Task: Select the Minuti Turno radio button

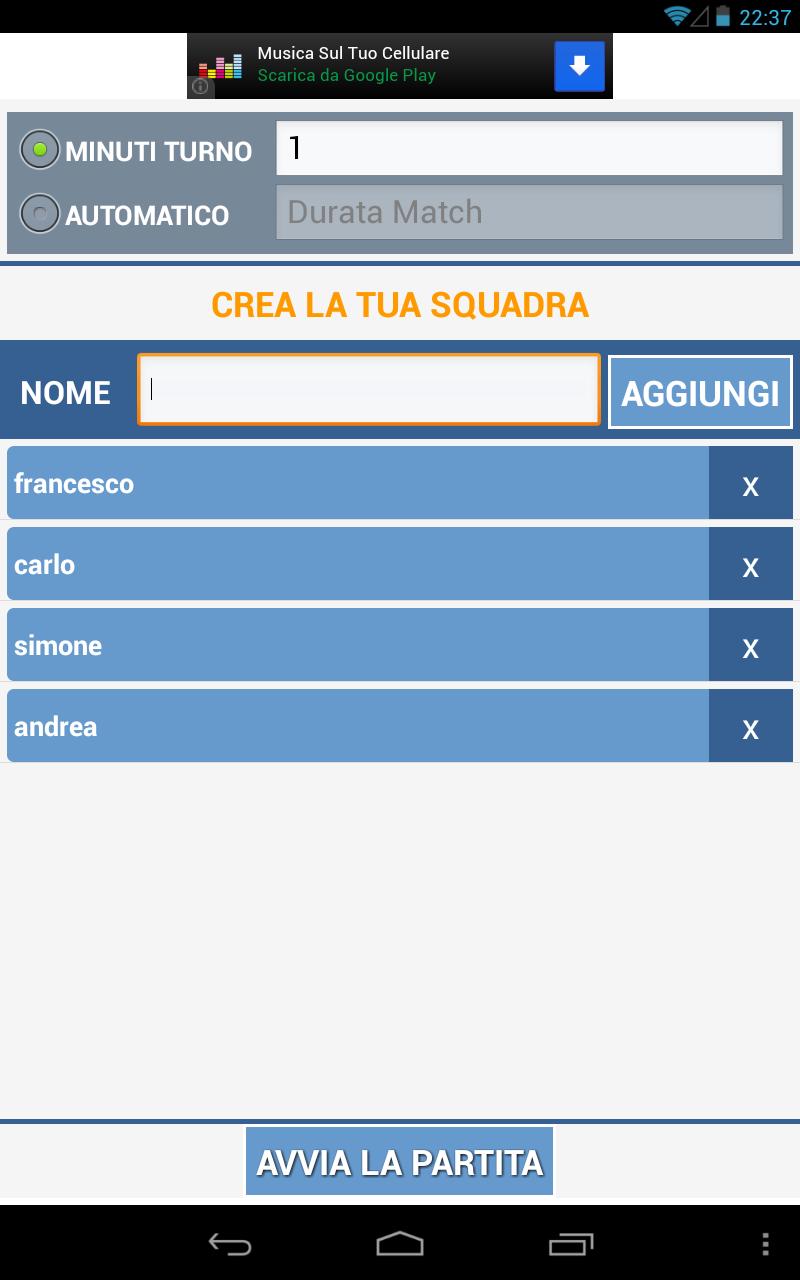Action: click(x=40, y=151)
